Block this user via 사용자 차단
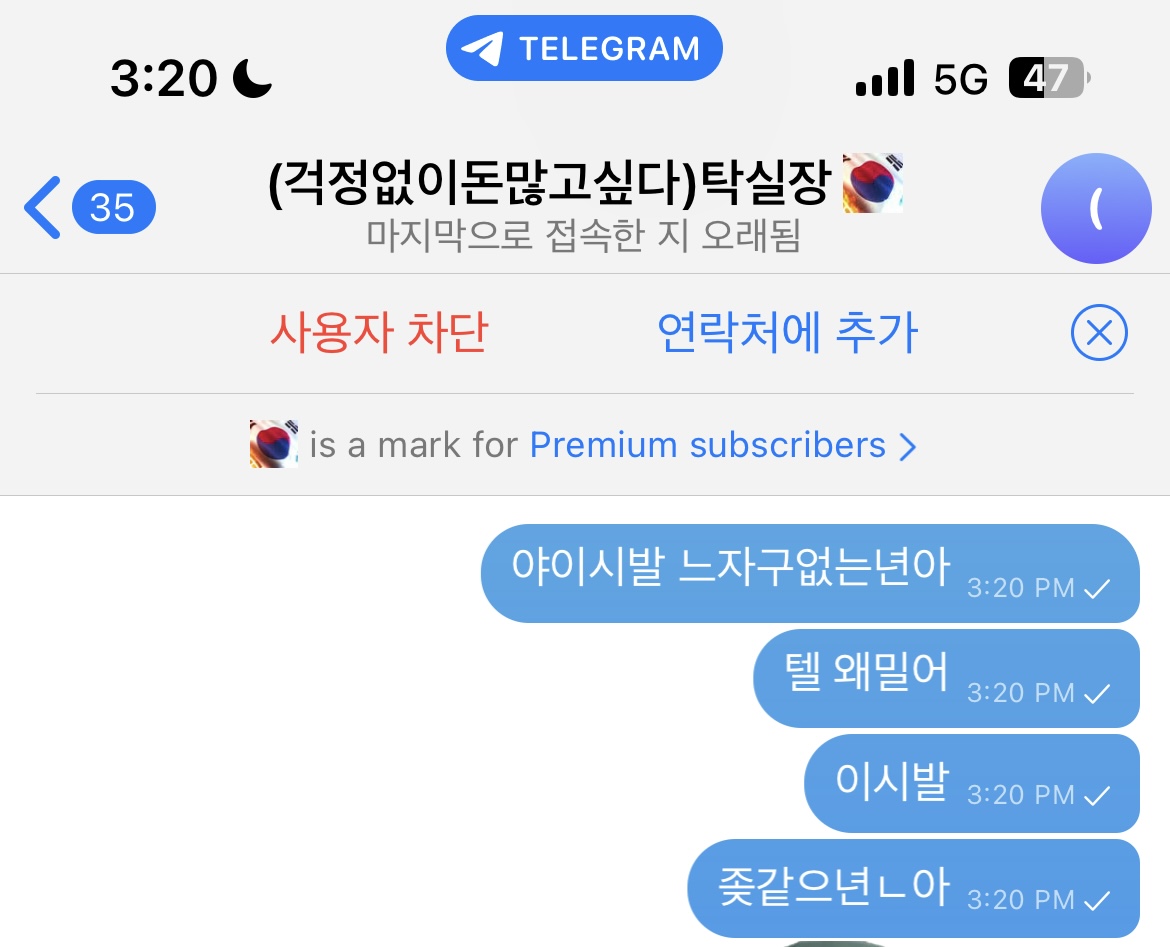The image size is (1170, 947). (x=378, y=333)
